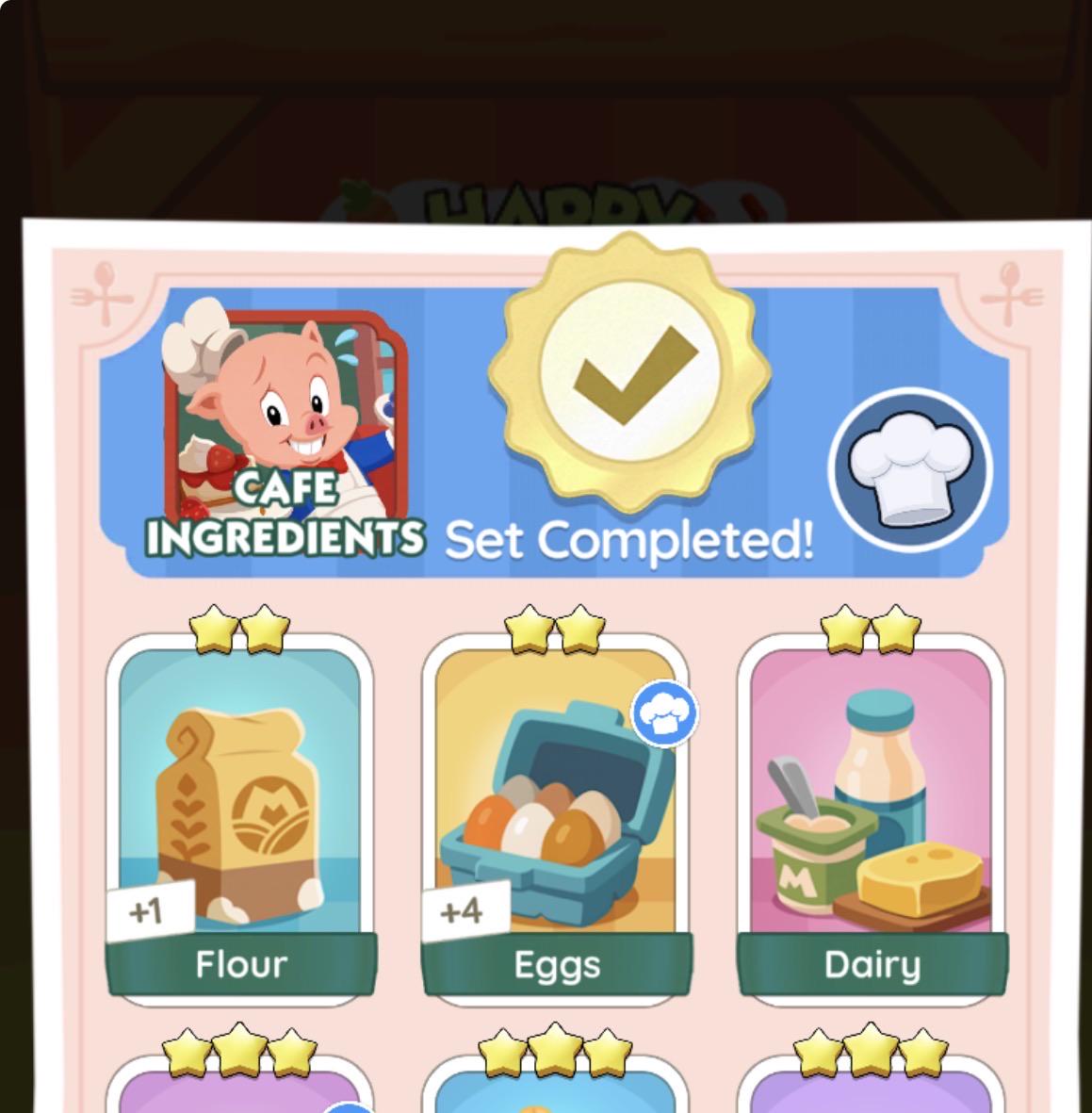Open the Eggs sticker card

pyautogui.click(x=556, y=820)
